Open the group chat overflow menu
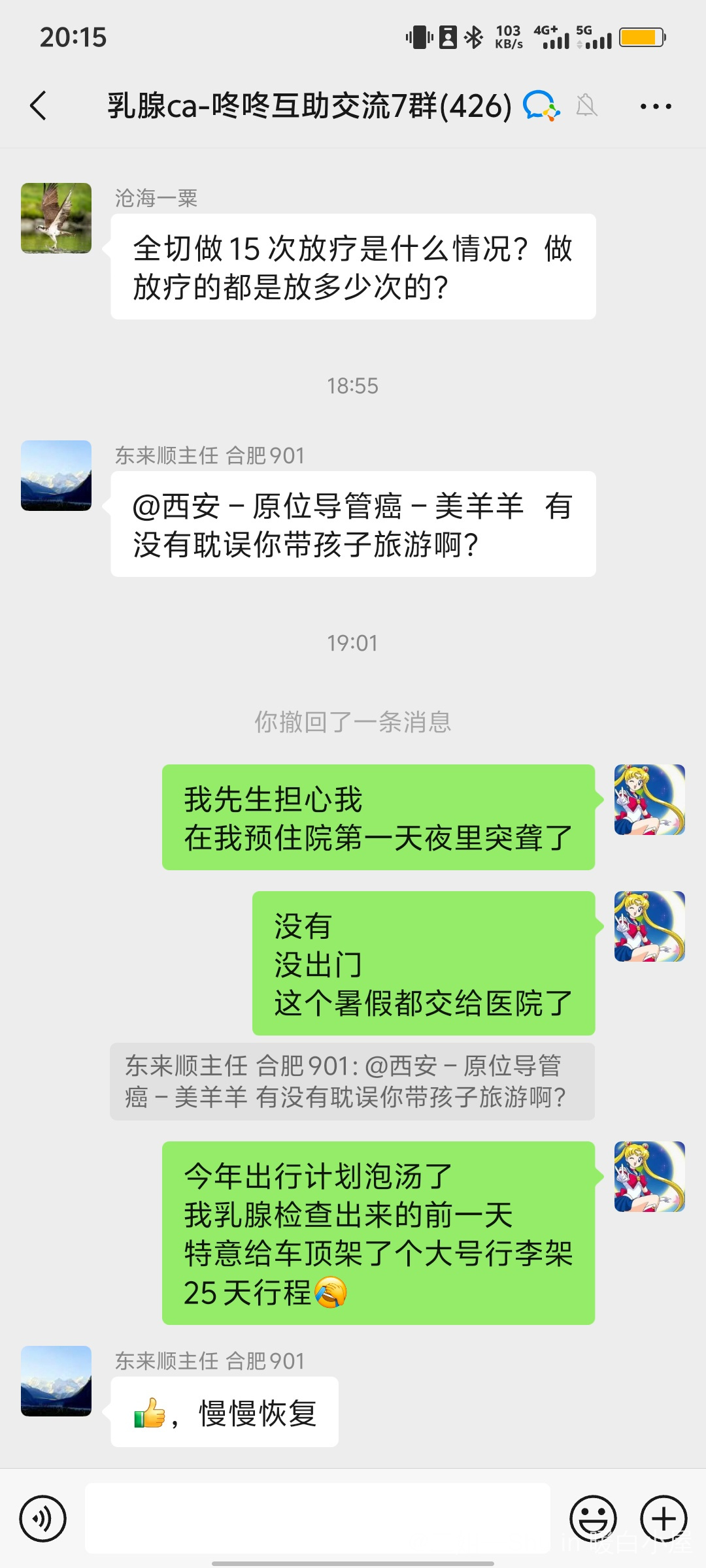The image size is (706, 1568). coord(655,106)
